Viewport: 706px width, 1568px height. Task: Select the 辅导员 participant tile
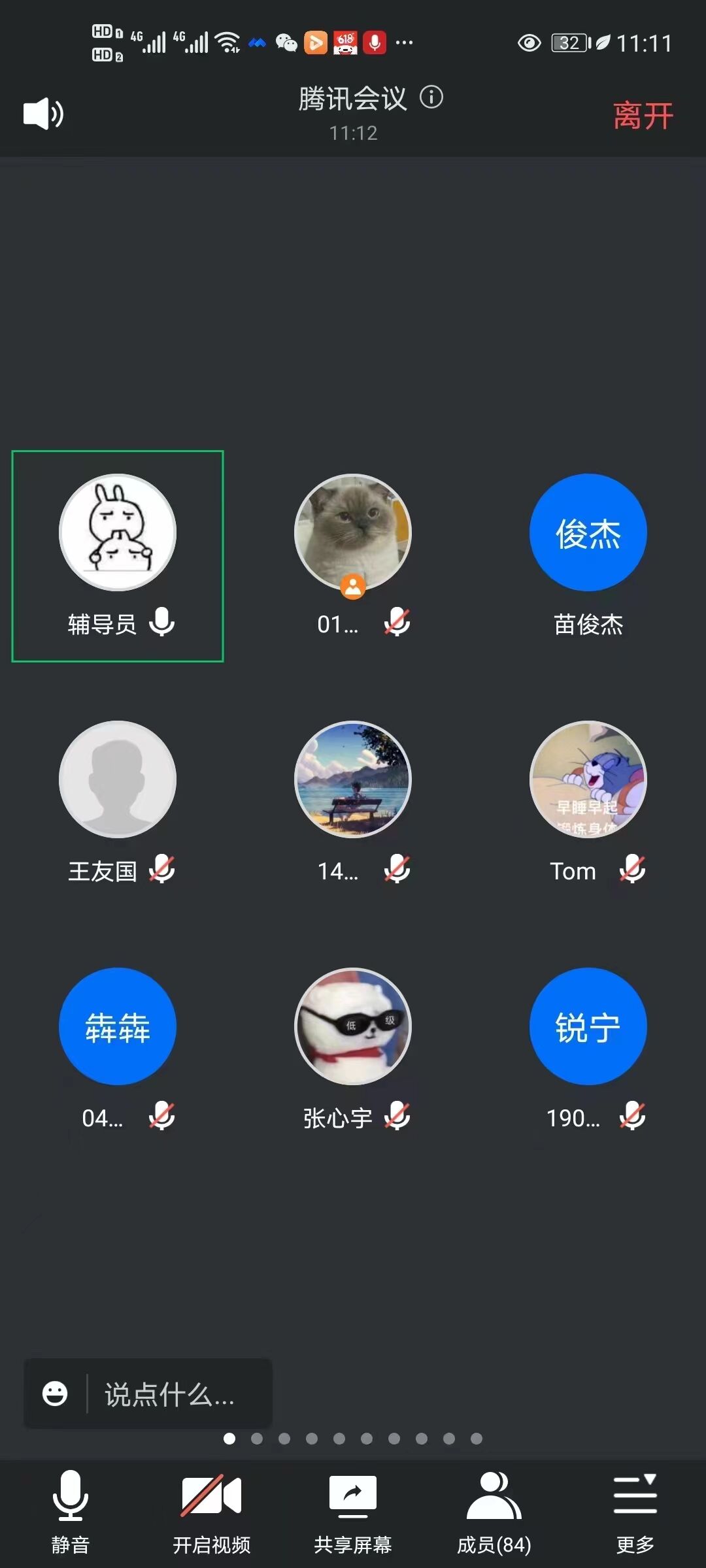118,555
